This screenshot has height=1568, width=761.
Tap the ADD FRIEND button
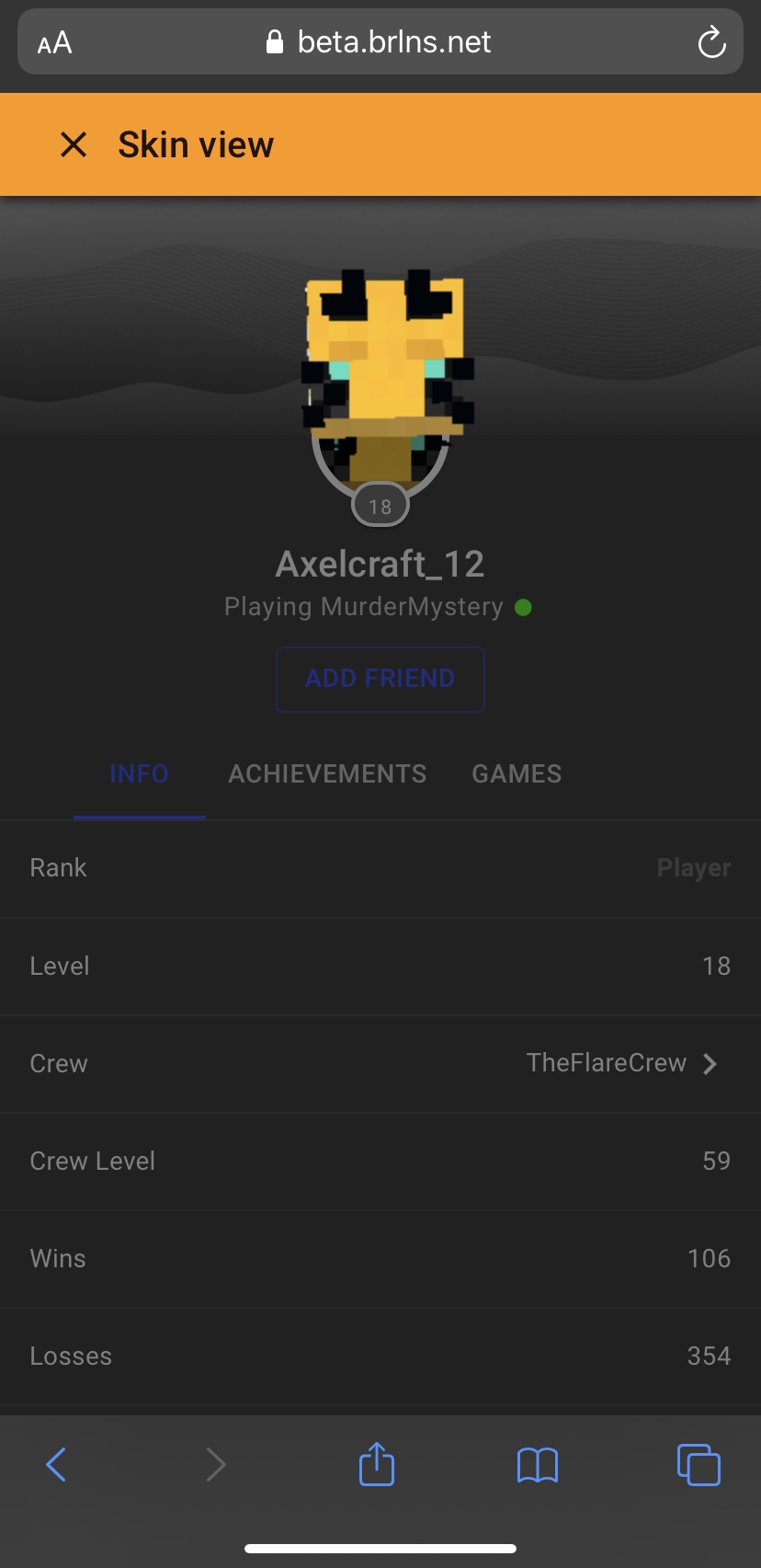point(380,679)
